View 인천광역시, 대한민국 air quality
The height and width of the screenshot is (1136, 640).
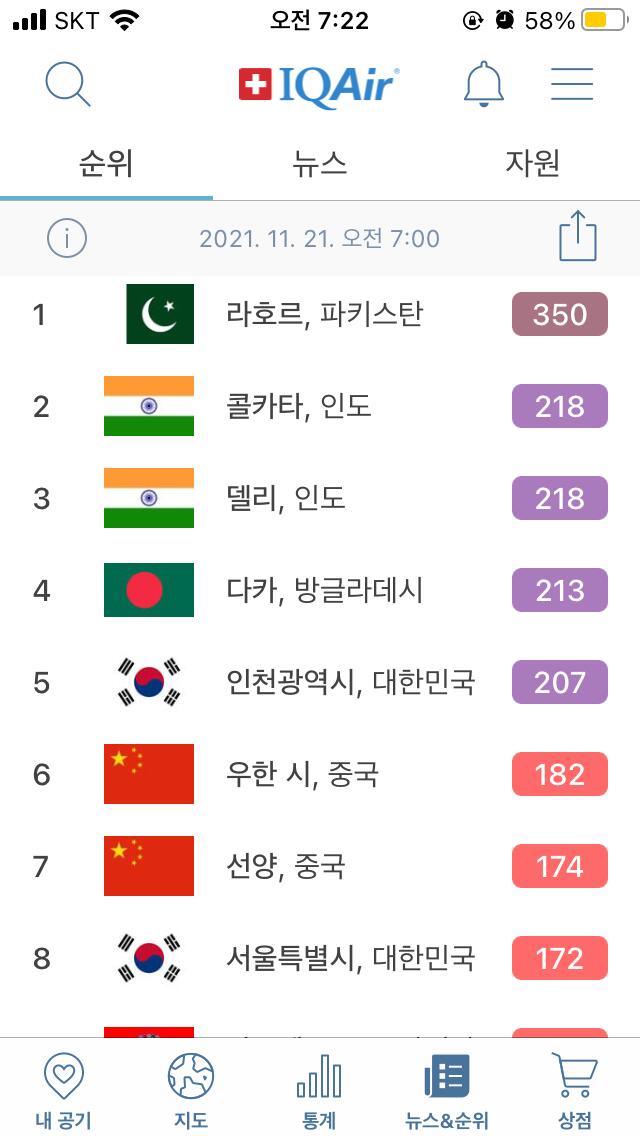click(x=320, y=682)
